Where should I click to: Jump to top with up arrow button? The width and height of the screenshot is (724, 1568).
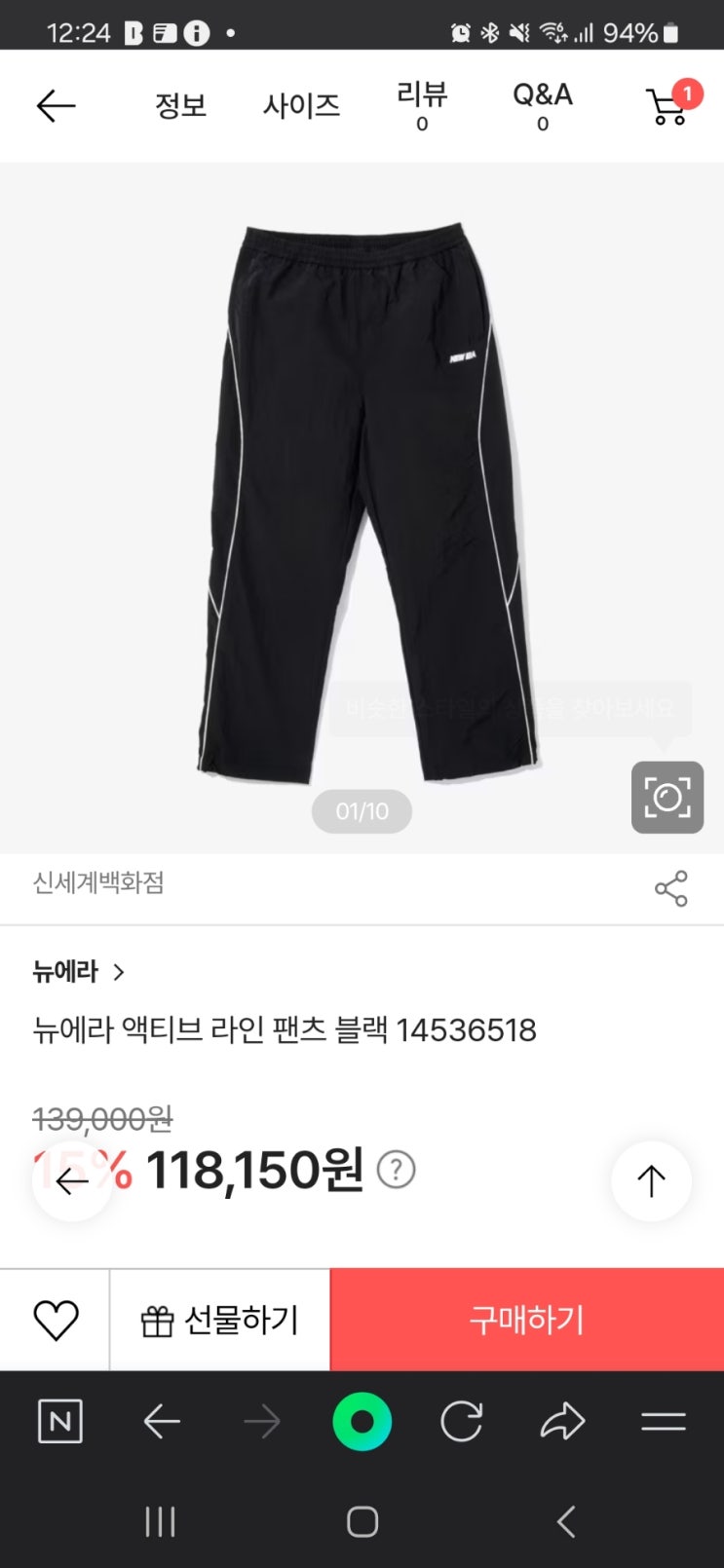651,1180
